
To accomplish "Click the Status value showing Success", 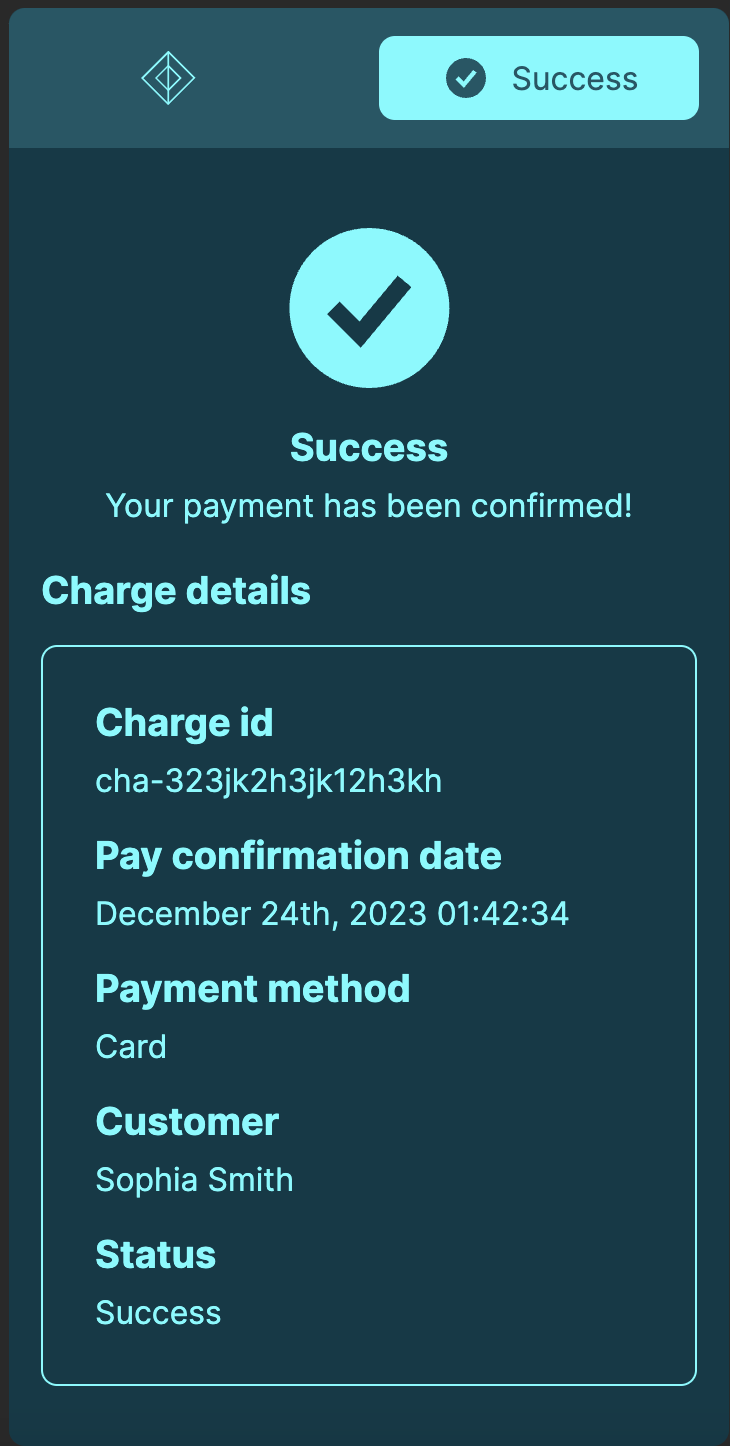I will point(158,1312).
